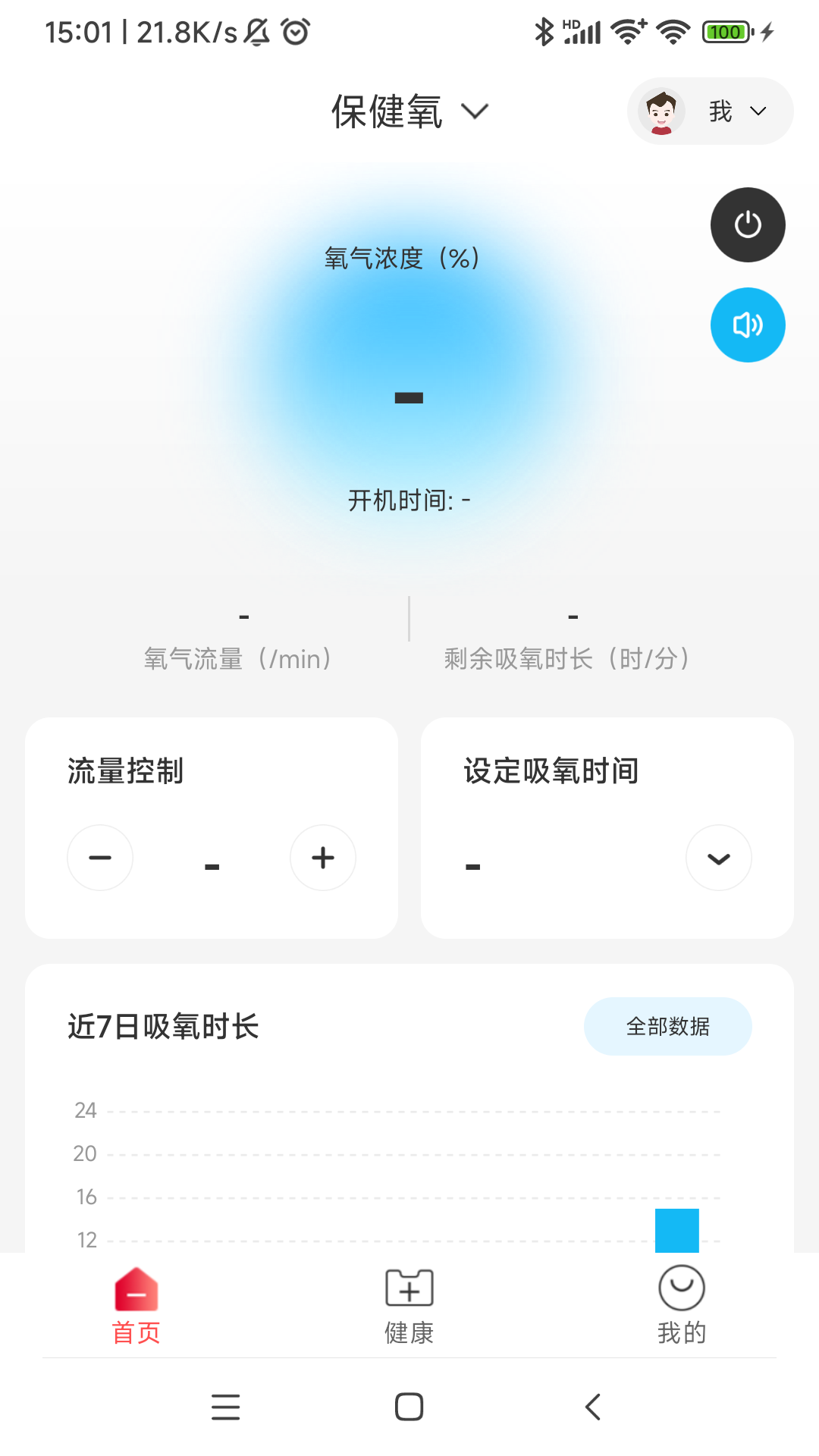Tap the power button
This screenshot has width=819, height=1456.
748,224
